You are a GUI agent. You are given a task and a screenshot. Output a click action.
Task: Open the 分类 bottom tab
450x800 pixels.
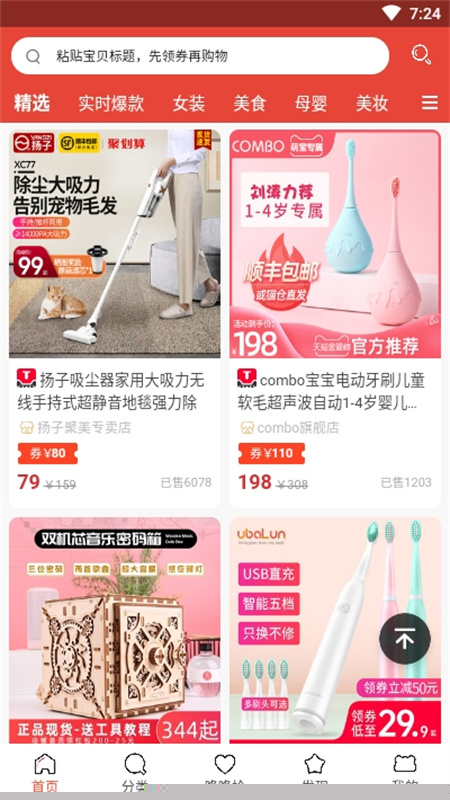[135, 771]
